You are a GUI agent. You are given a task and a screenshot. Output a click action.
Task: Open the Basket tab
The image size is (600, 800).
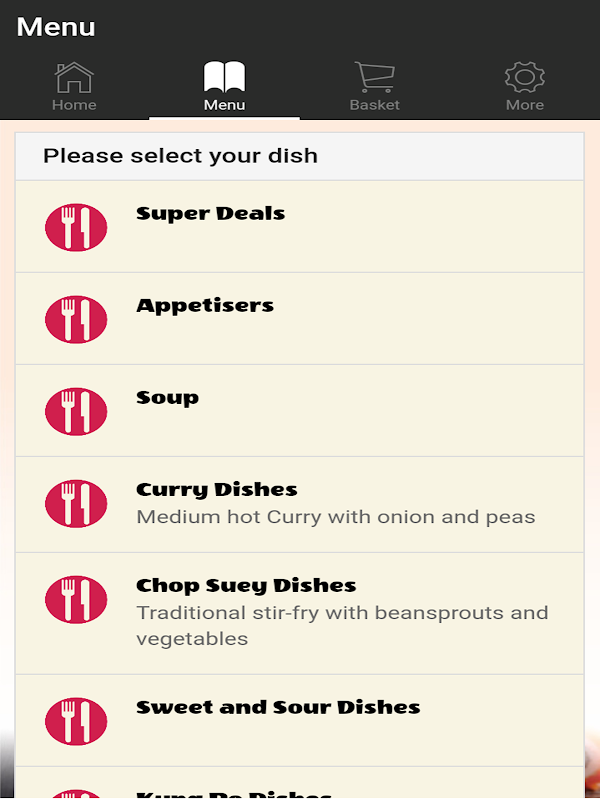point(374,86)
